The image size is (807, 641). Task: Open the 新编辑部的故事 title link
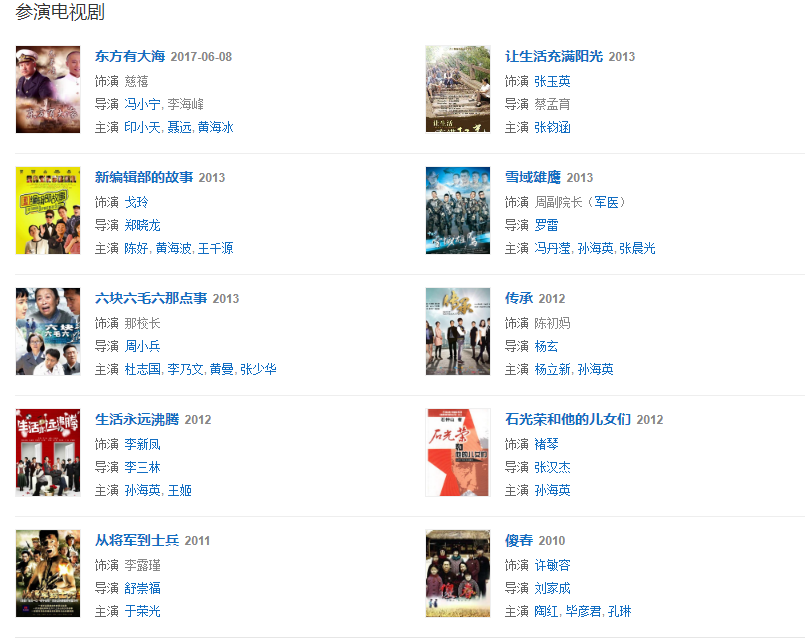pos(144,177)
